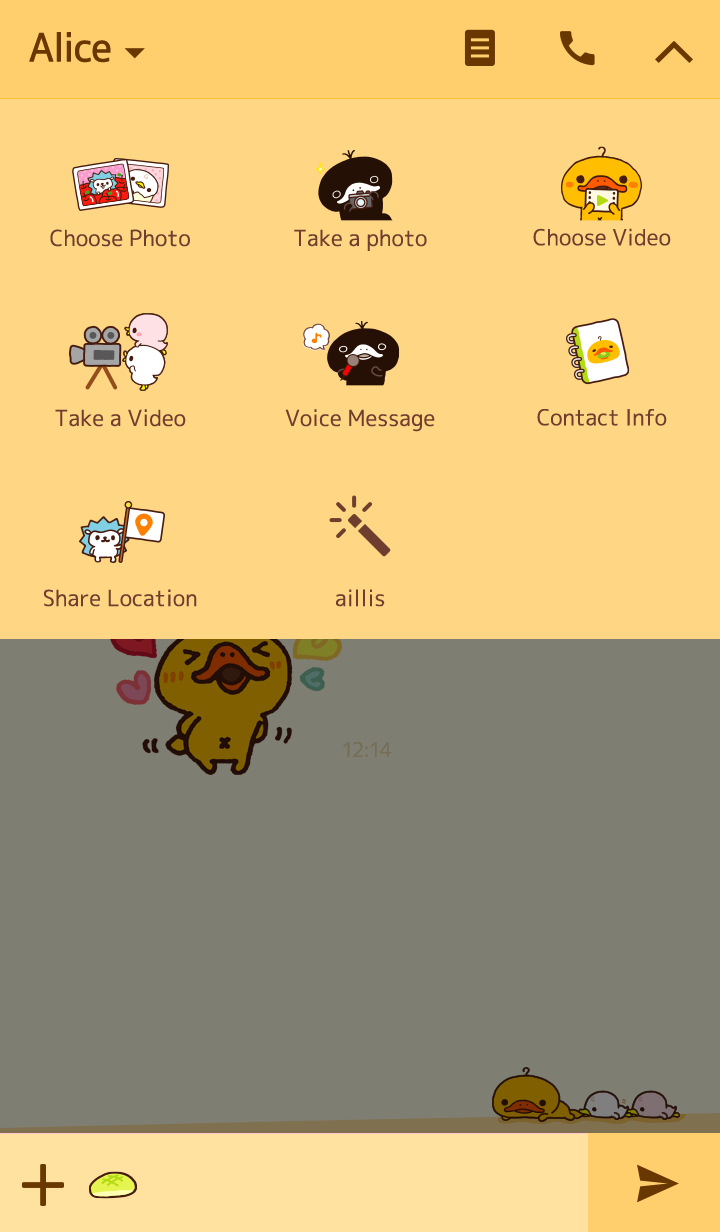Collapse the menu with the up chevron
Image resolution: width=720 pixels, height=1232 pixels.
pyautogui.click(x=673, y=51)
